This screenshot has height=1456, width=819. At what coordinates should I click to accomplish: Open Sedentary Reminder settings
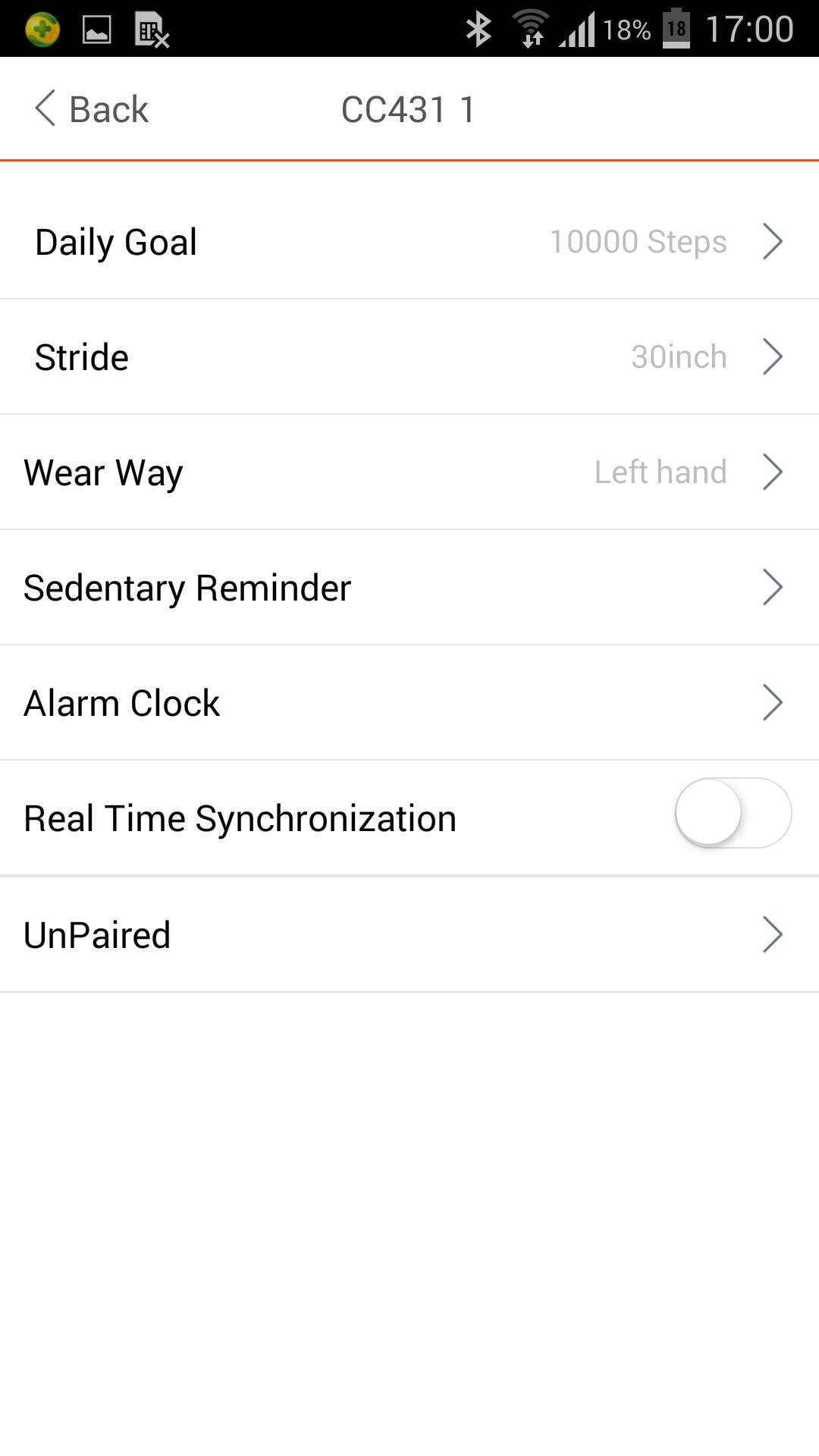(409, 588)
